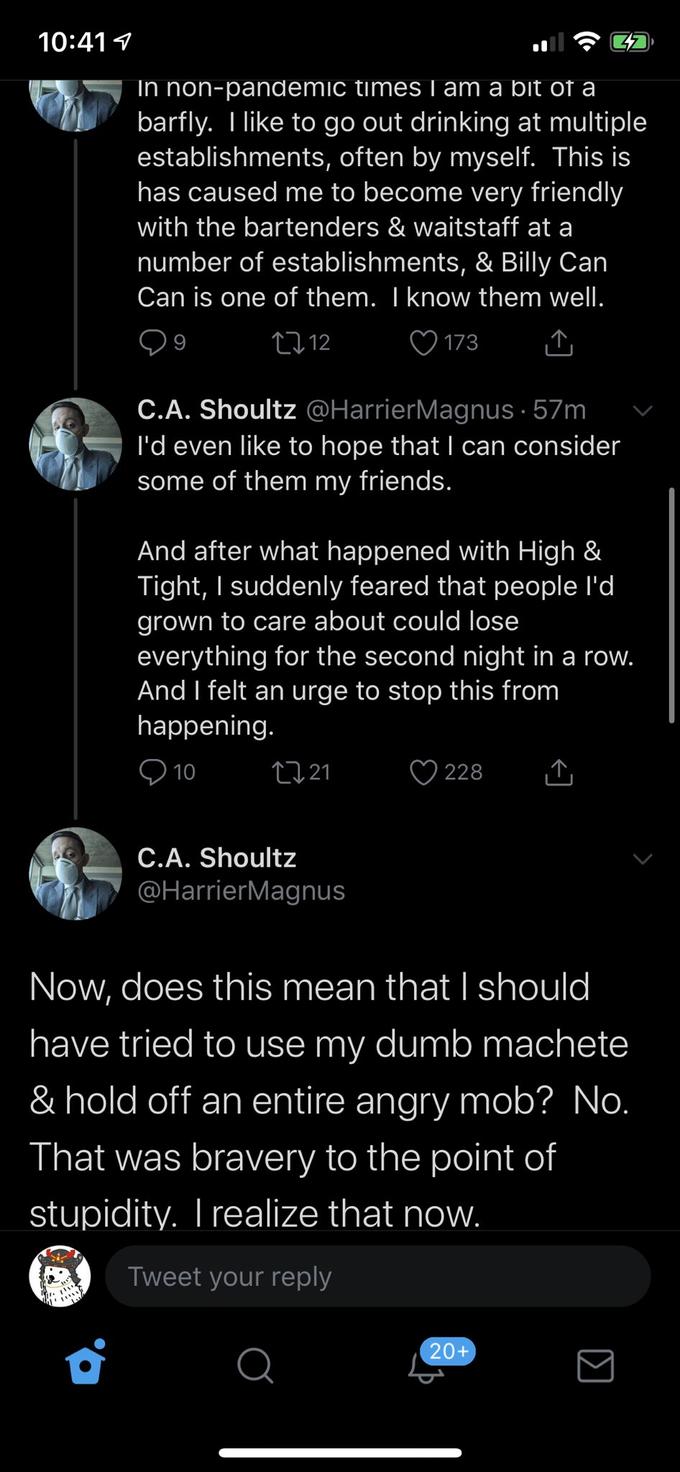Switch to the Search tab

[x=255, y=1365]
